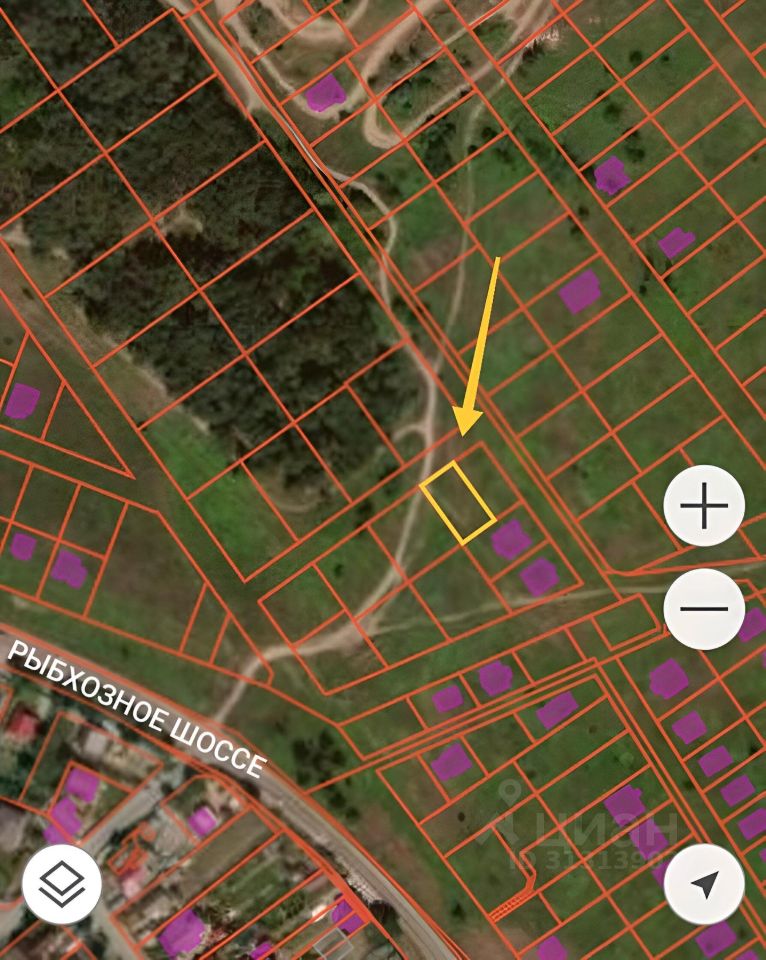Image resolution: width=766 pixels, height=960 pixels.
Task: Open the map layers selector
Action: pos(61,884)
